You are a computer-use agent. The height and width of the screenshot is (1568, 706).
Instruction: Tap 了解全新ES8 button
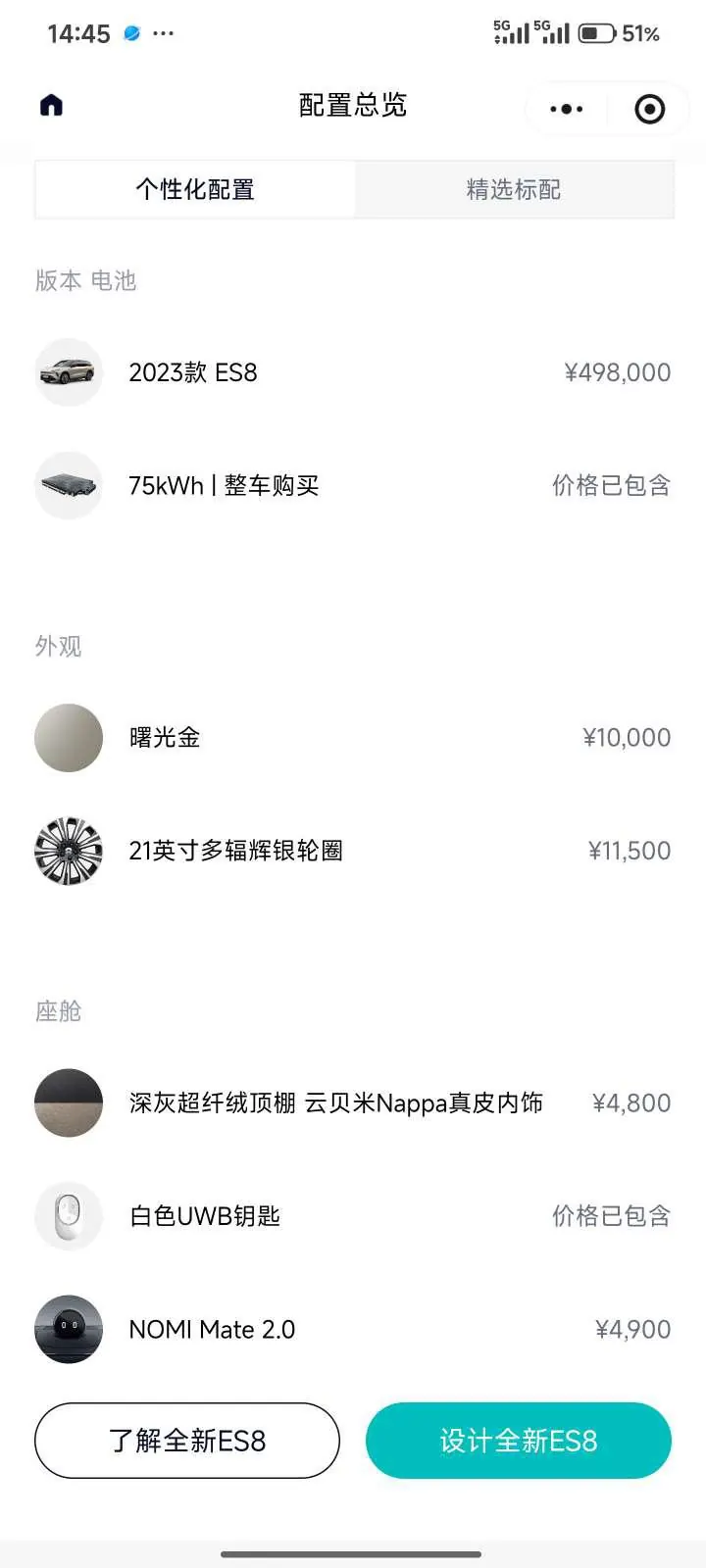coord(187,1441)
